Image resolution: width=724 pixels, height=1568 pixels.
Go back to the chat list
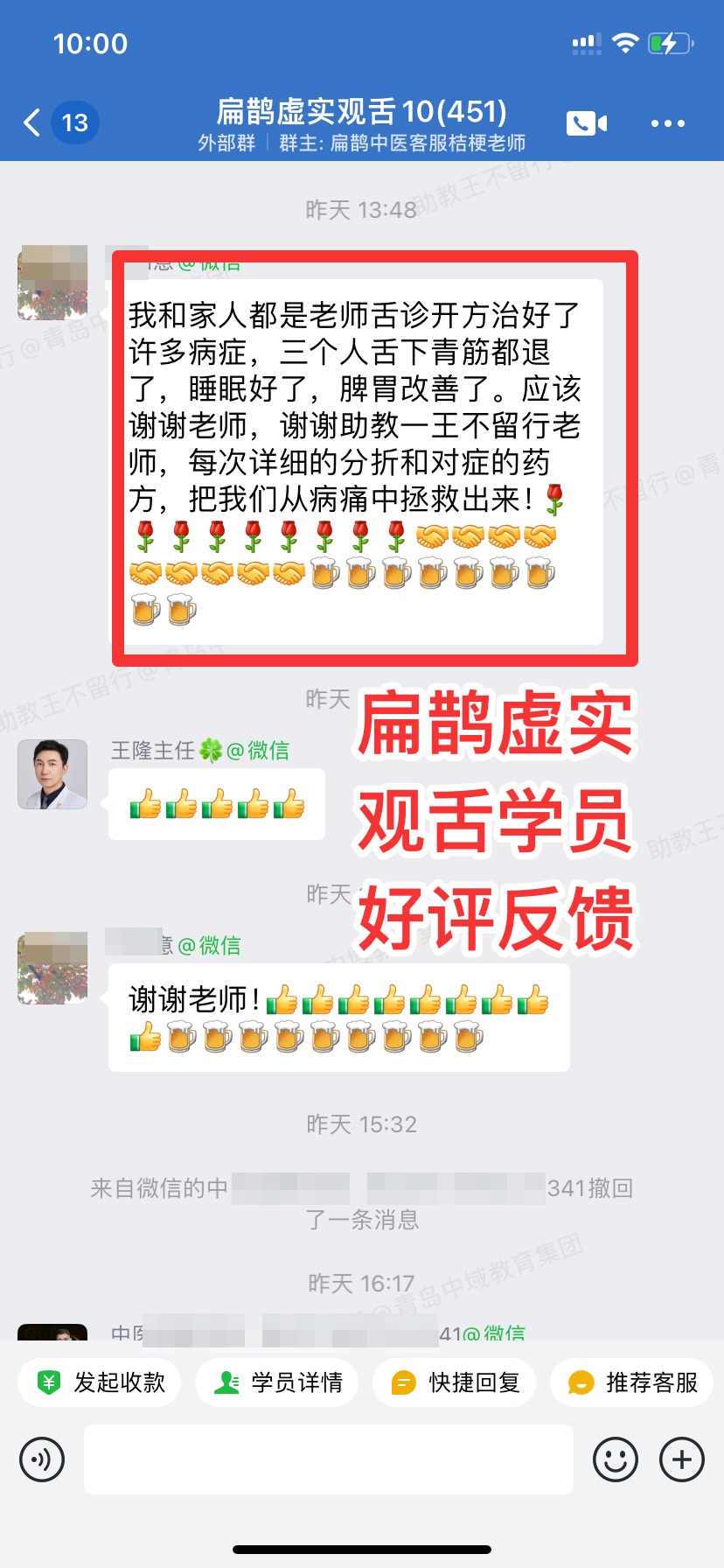tap(33, 122)
